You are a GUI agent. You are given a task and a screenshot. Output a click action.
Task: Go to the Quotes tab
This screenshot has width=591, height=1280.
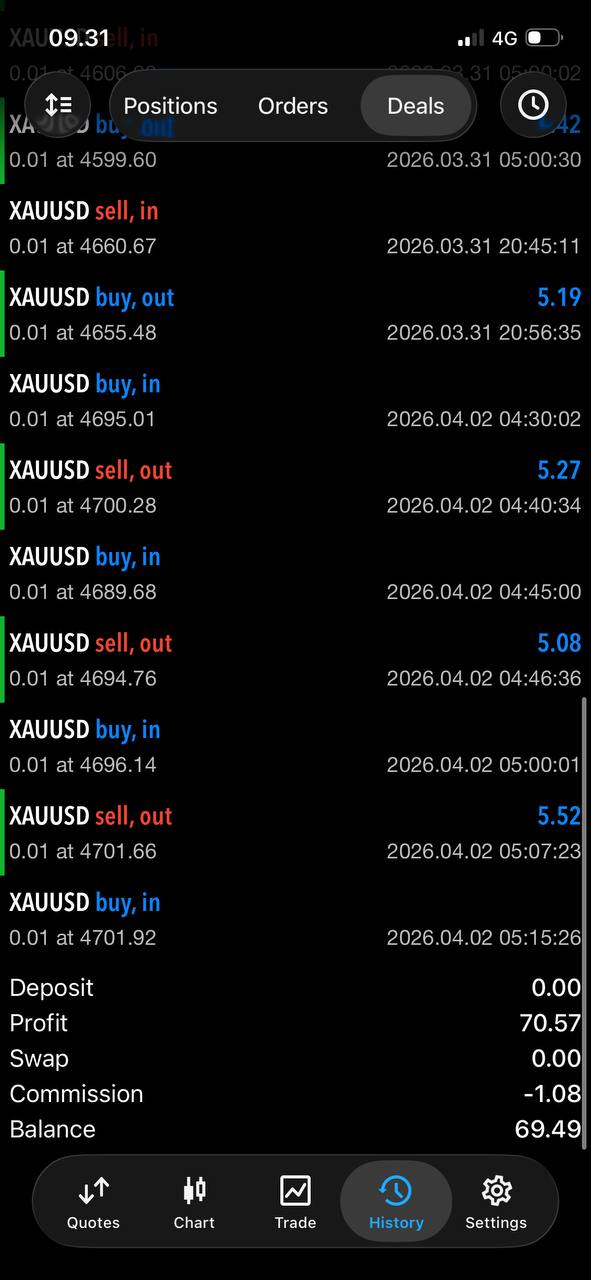pyautogui.click(x=93, y=1203)
